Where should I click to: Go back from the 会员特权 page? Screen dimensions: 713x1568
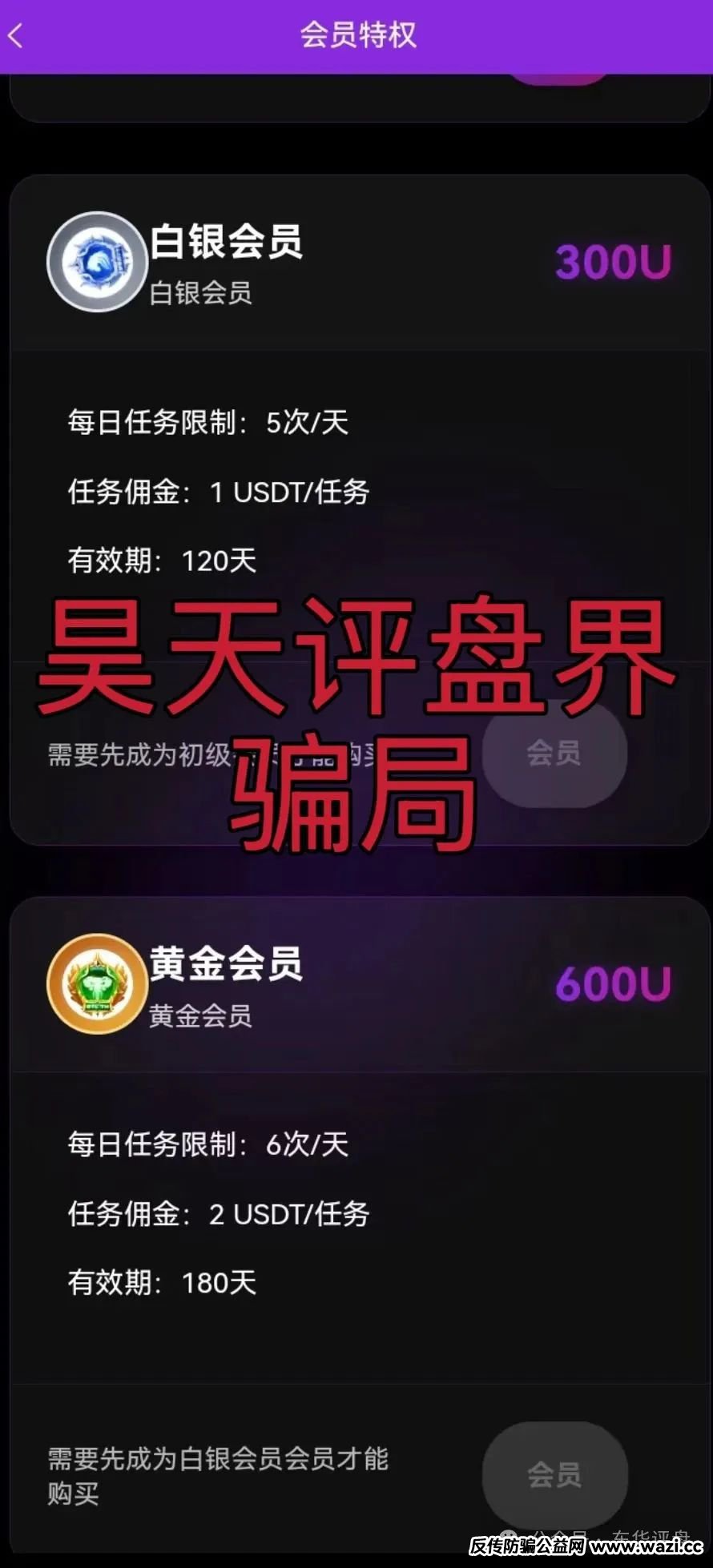(16, 36)
